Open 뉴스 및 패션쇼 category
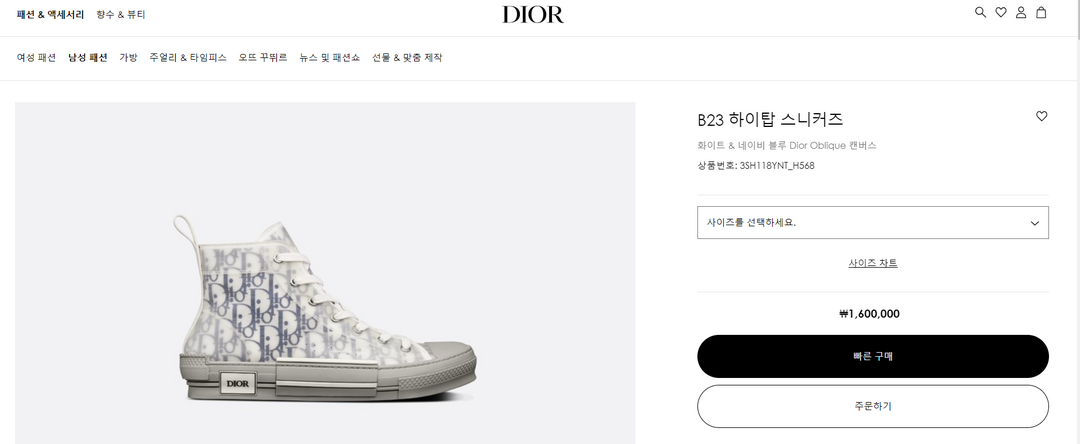 pos(329,58)
